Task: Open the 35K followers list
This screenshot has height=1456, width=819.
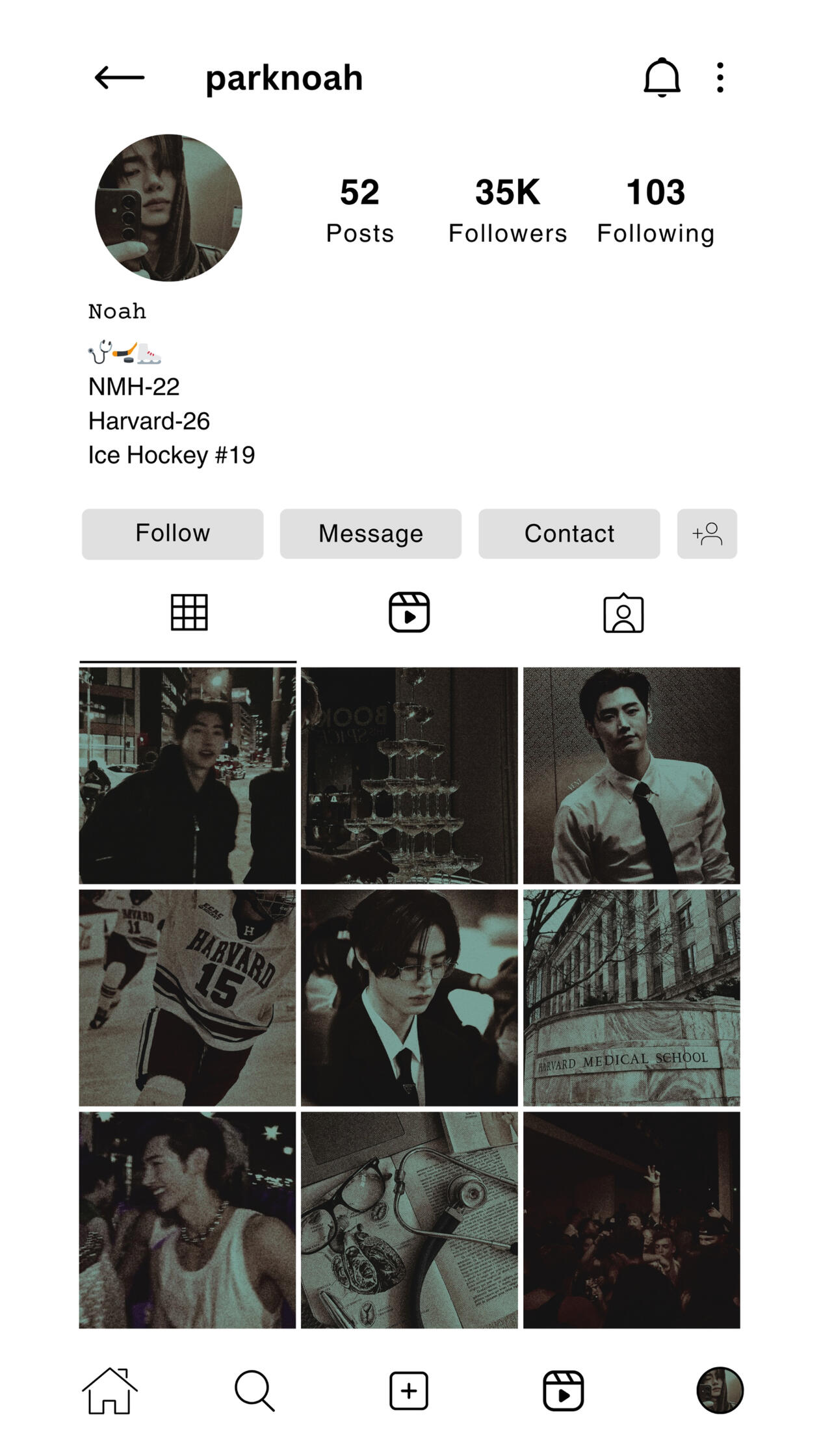Action: coord(508,211)
